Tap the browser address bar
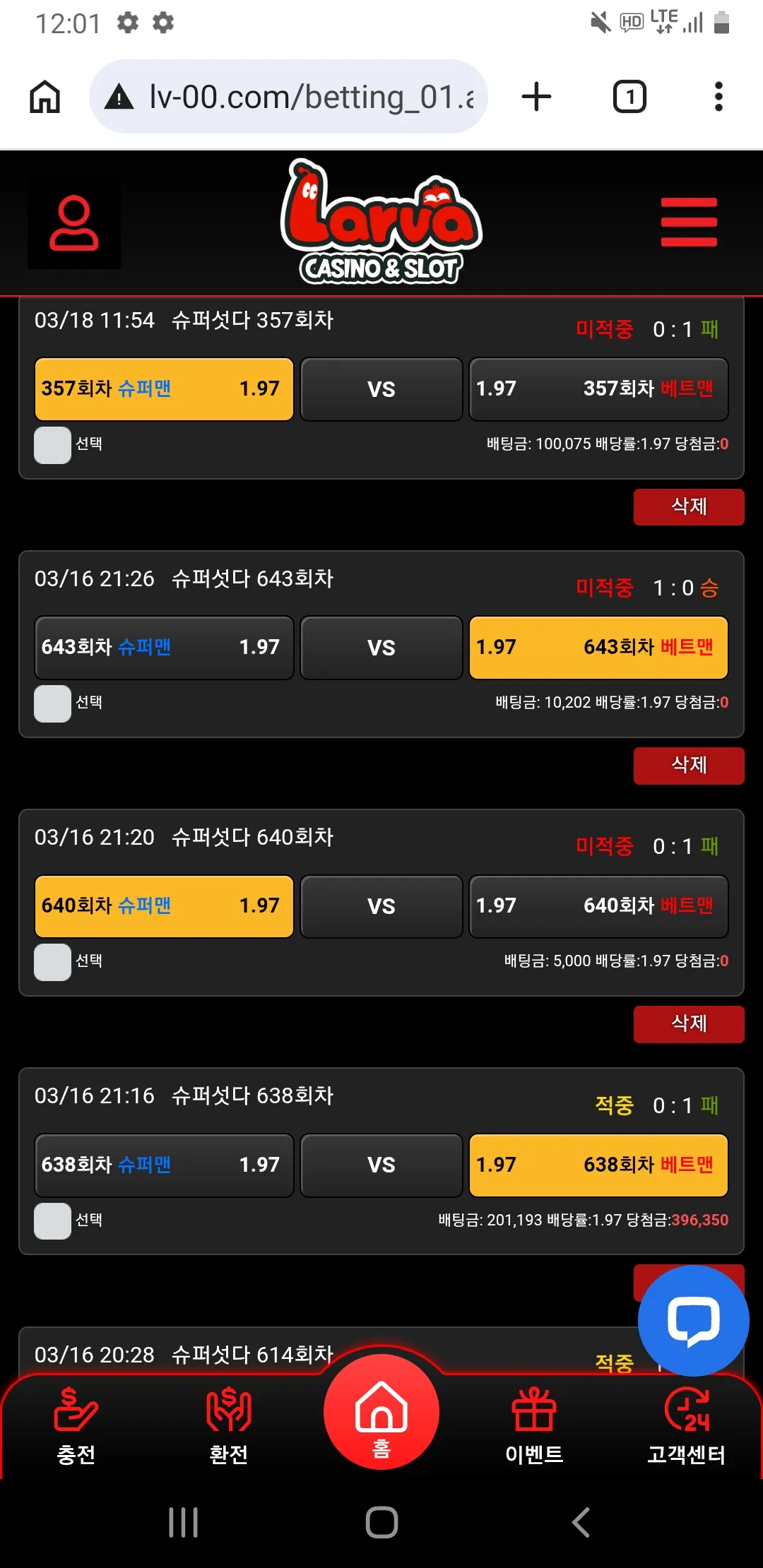This screenshot has width=763, height=1568. point(288,97)
